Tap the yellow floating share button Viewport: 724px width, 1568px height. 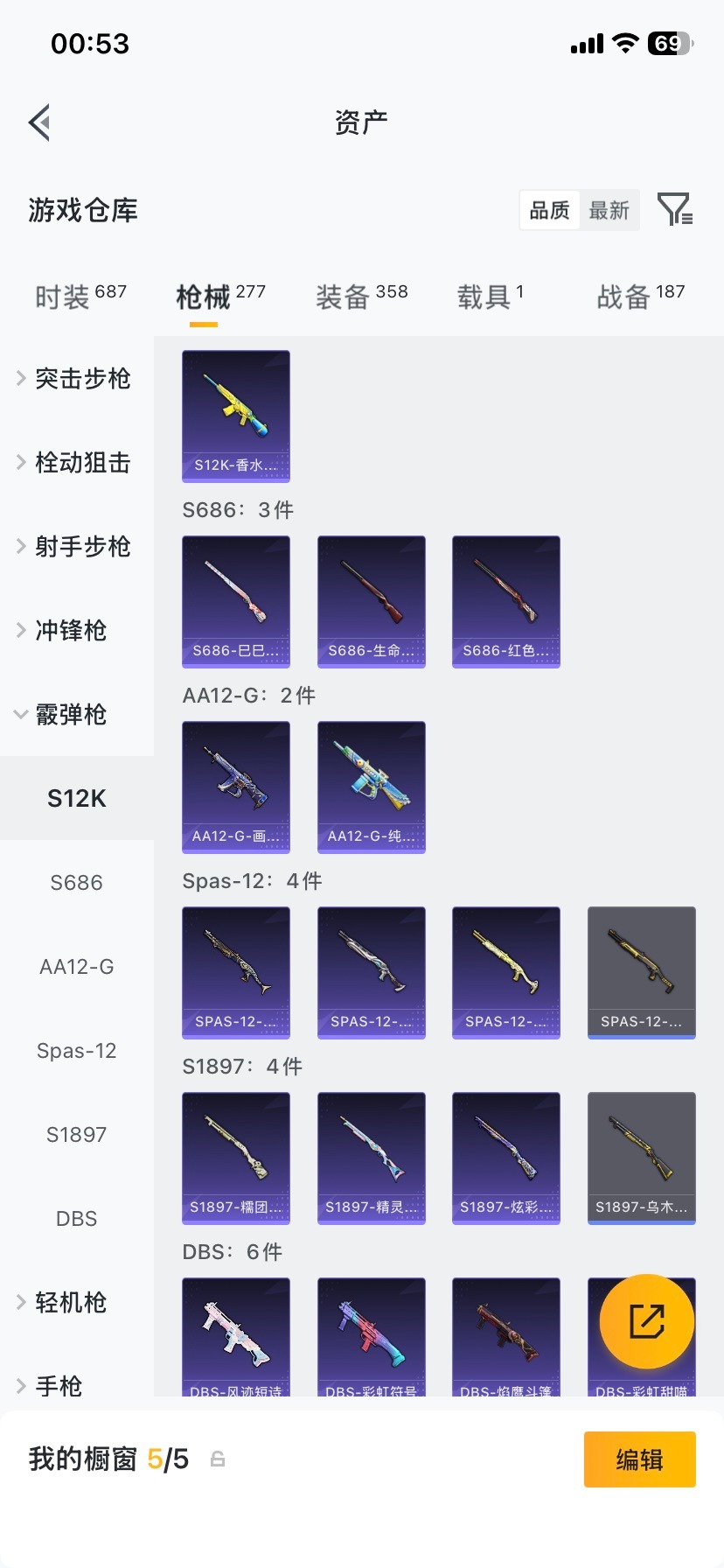coord(647,1321)
